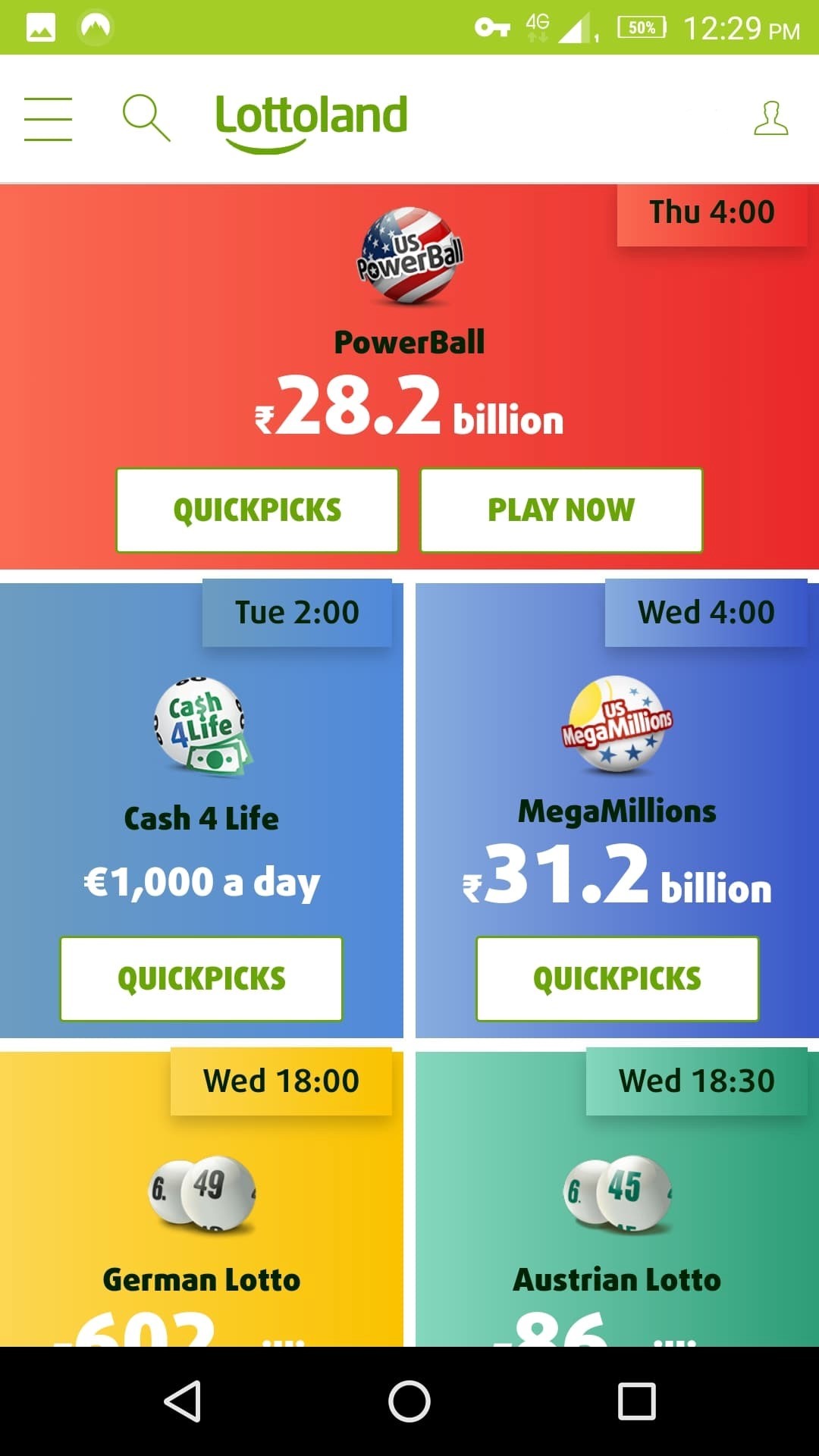Open the German Lotto card
The height and width of the screenshot is (1456, 819).
[201, 1213]
